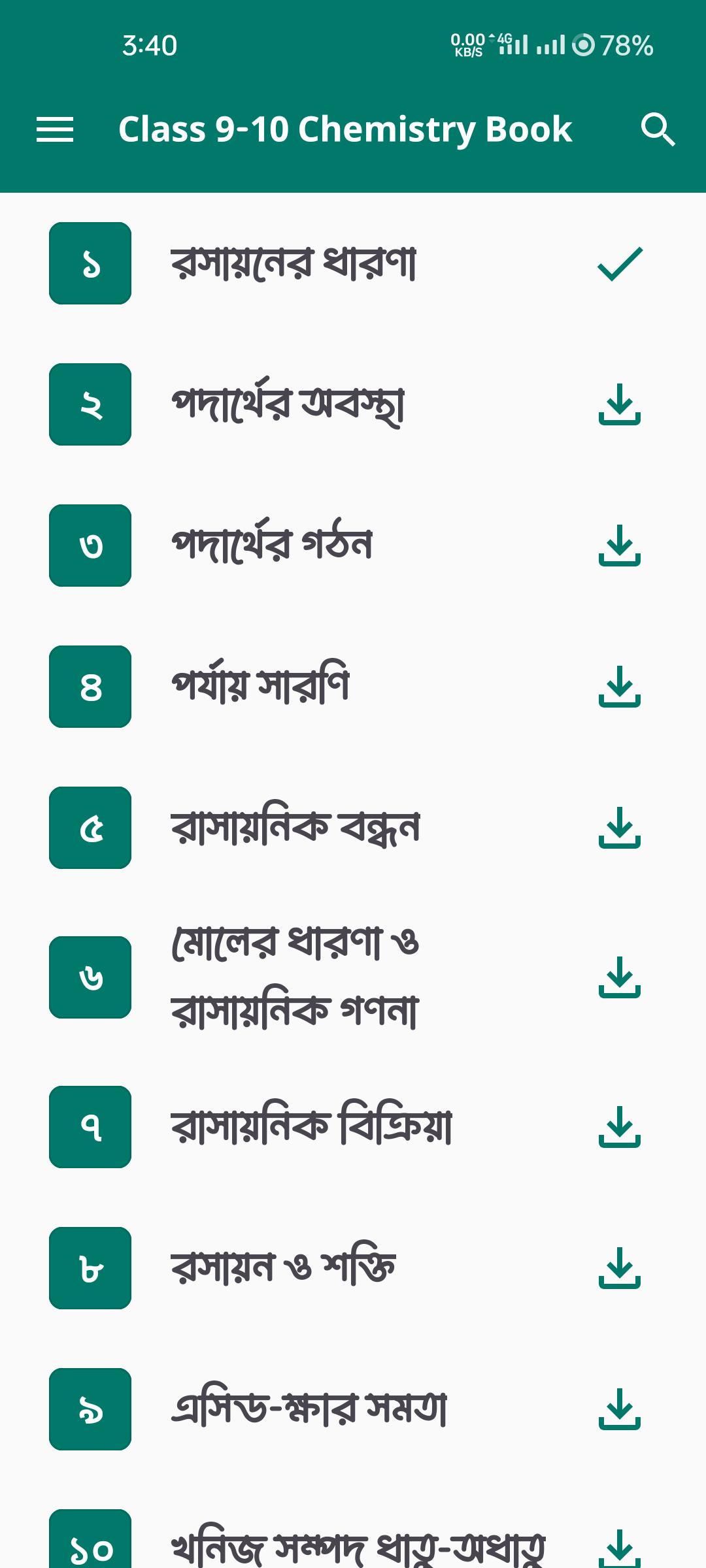Open chapter ১ রসায়নের ধারণা
Image resolution: width=706 pixels, height=1568 pixels.
click(x=294, y=263)
